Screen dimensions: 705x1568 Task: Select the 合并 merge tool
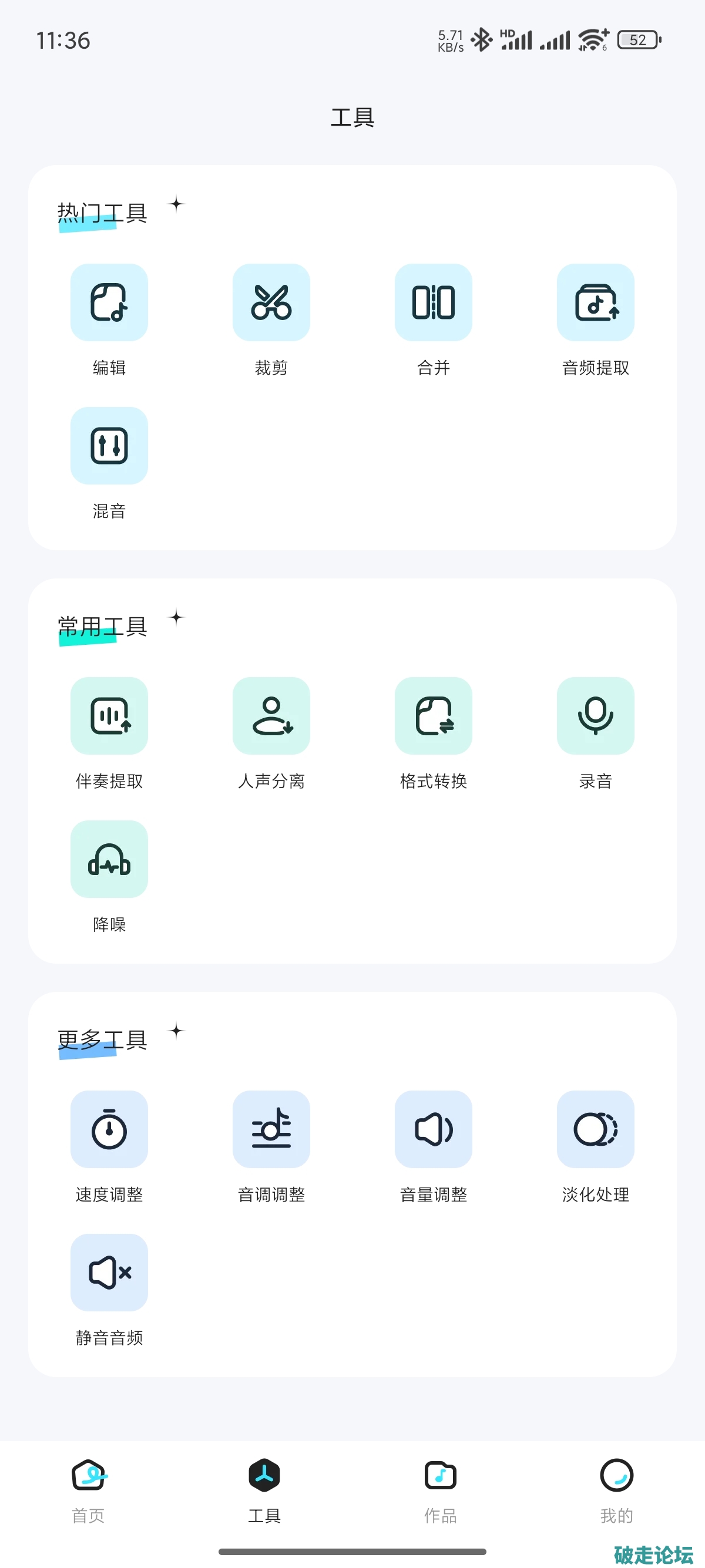[x=433, y=302]
